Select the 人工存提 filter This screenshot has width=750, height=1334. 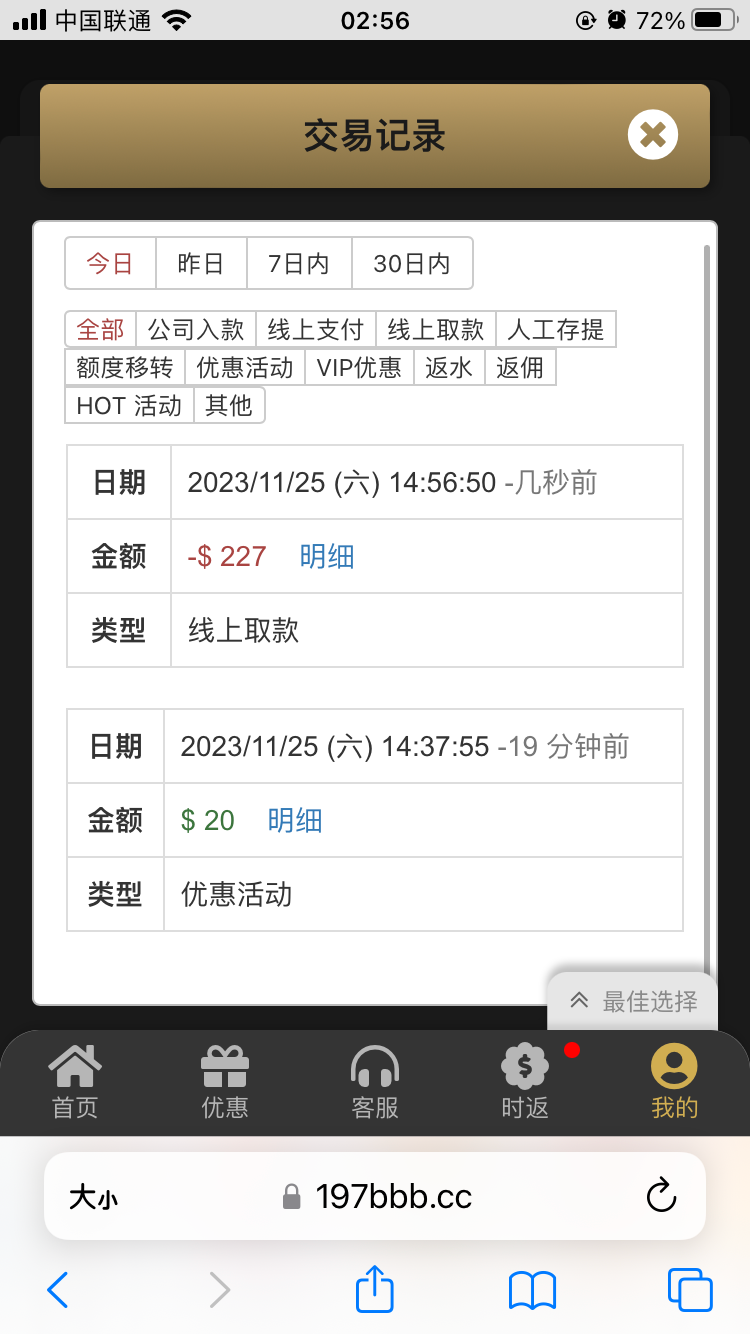[556, 329]
